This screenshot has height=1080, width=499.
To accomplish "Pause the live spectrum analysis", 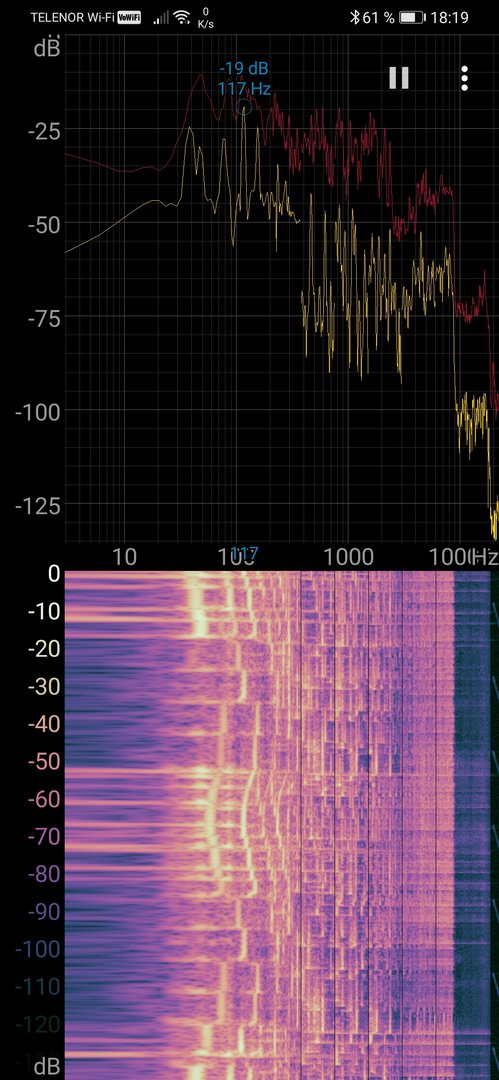I will 399,78.
